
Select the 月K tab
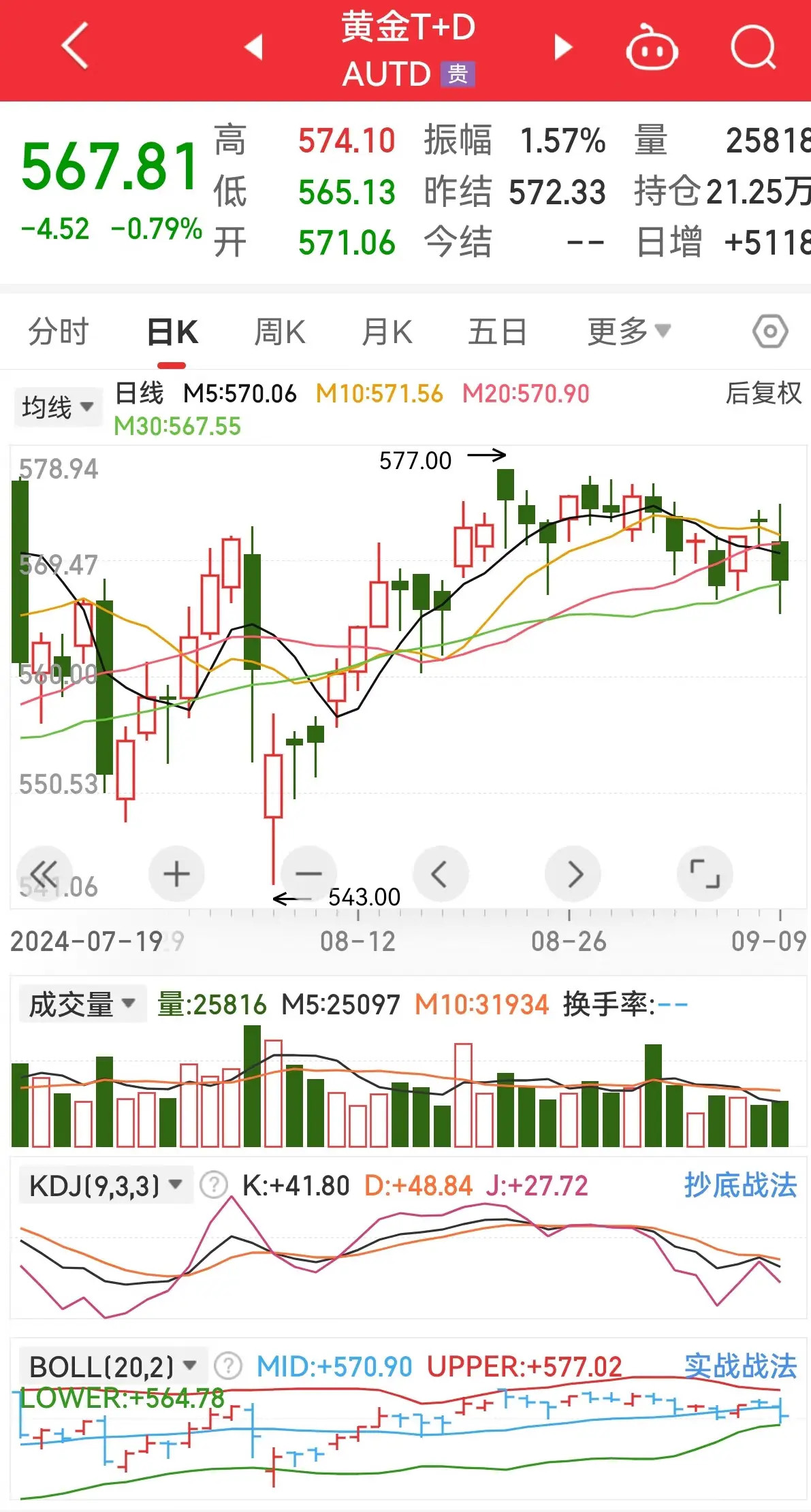coord(387,332)
